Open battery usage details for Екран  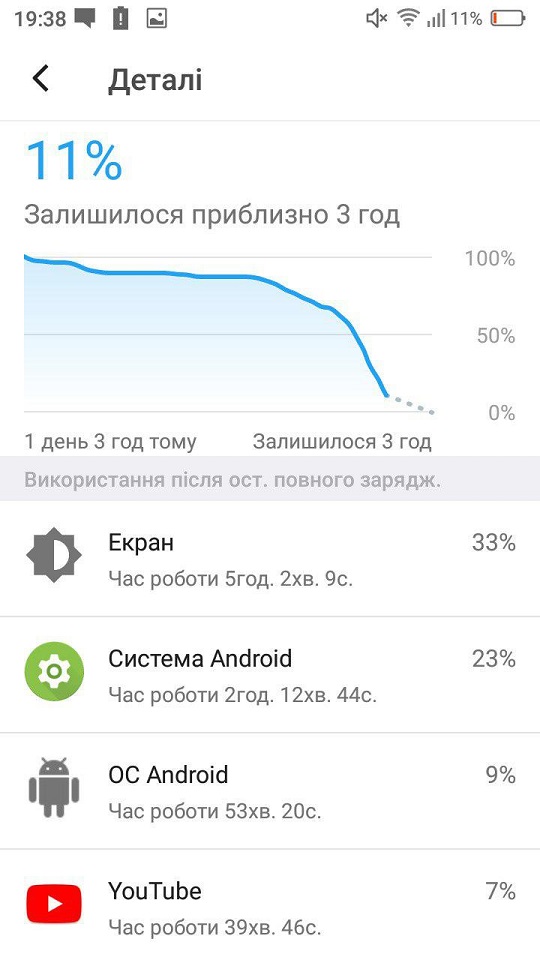270,559
